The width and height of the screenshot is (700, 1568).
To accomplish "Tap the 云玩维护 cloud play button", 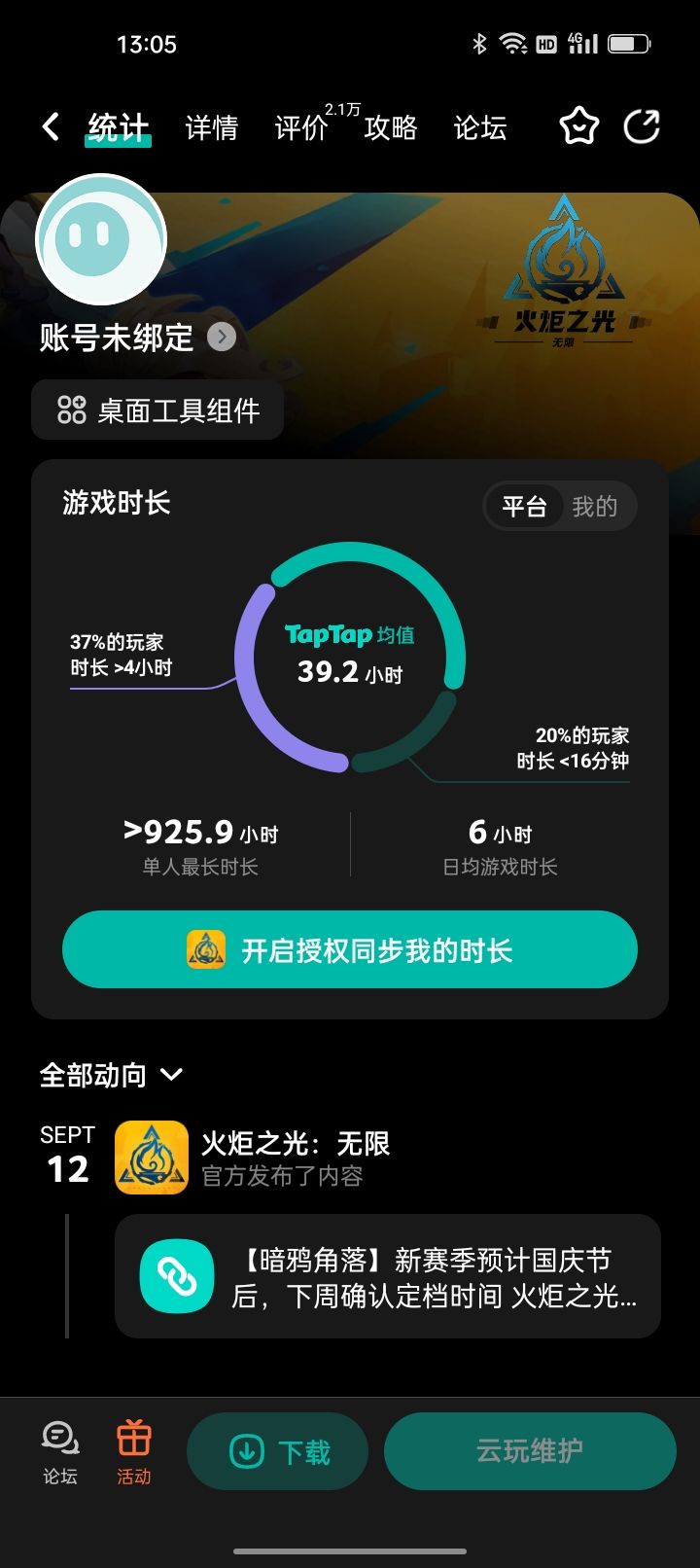I will point(531,1449).
